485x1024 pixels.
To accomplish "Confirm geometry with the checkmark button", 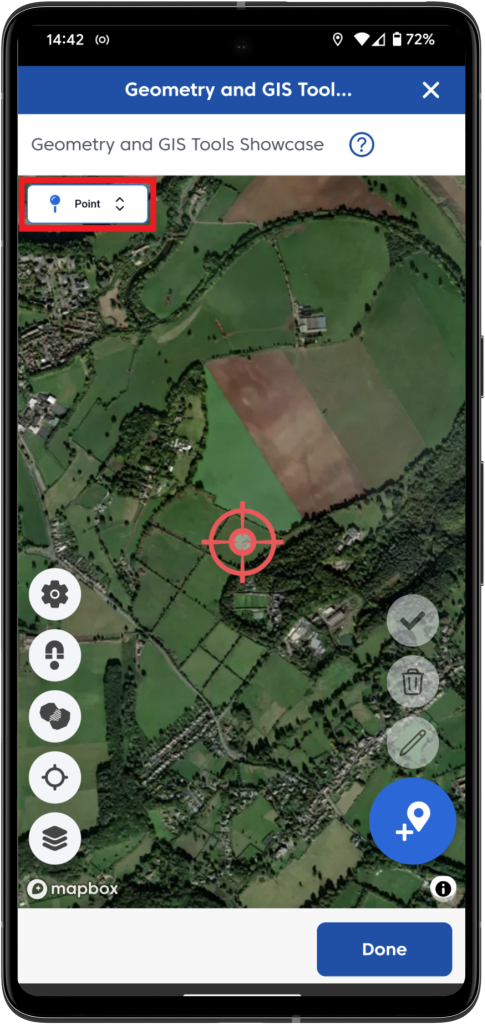I will [413, 620].
